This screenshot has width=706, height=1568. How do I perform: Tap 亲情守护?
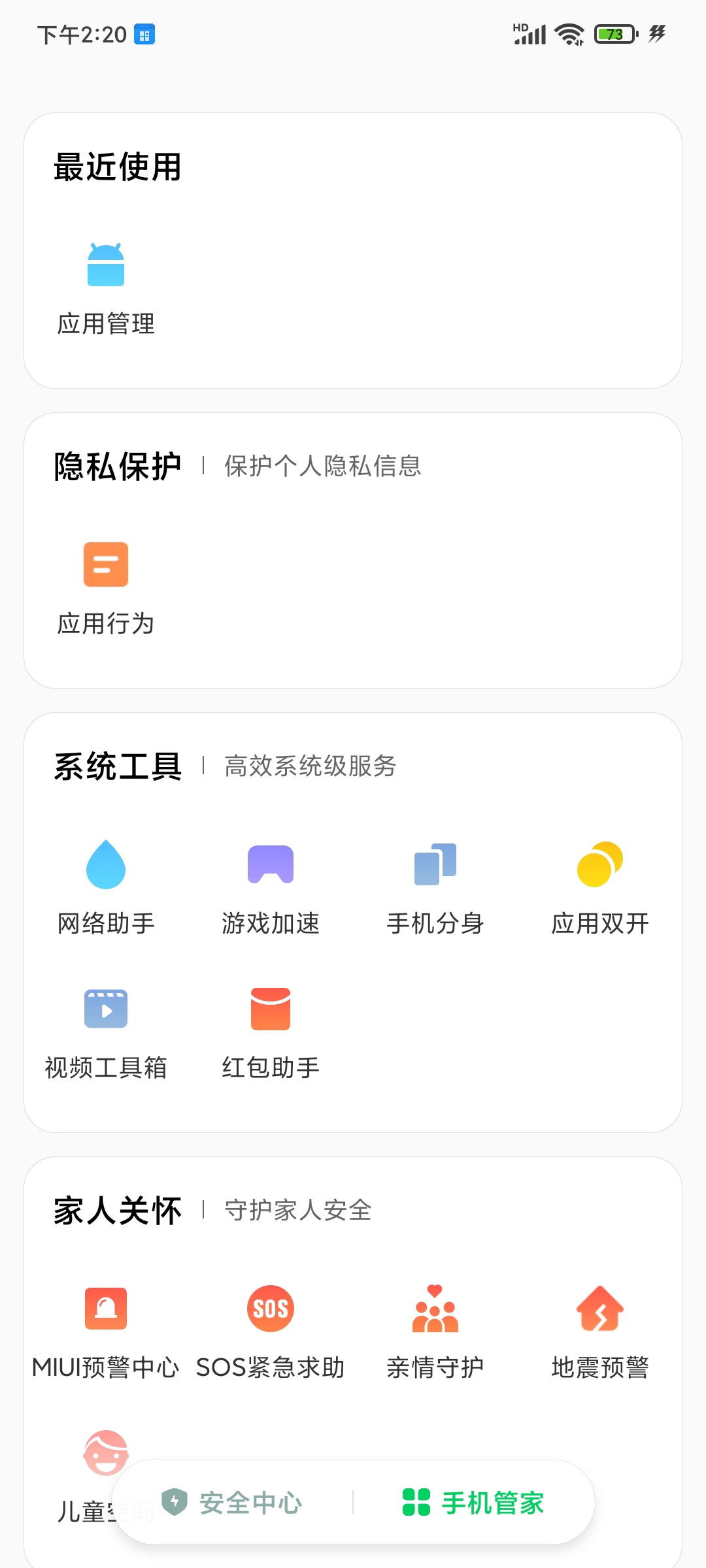click(435, 1333)
